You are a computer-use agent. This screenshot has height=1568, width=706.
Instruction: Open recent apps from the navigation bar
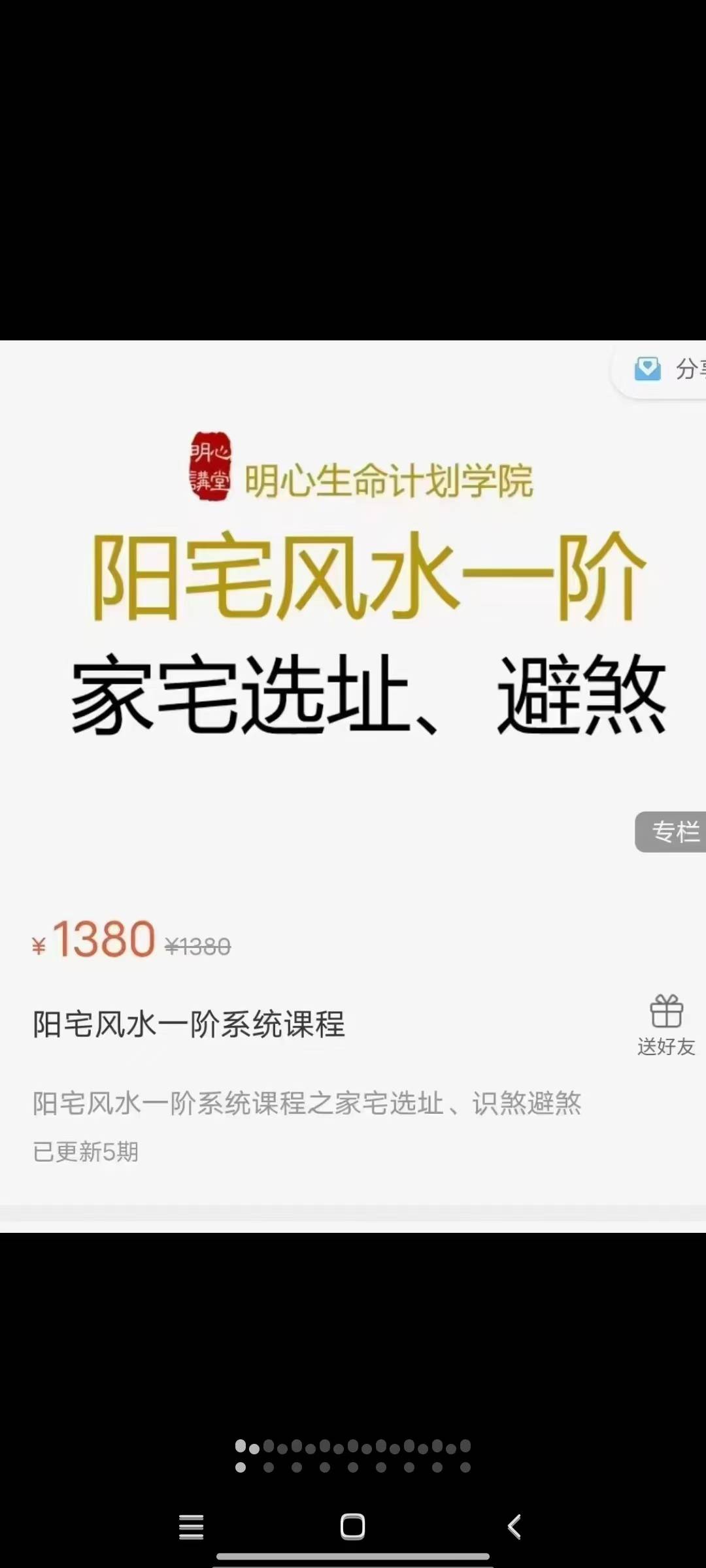(x=191, y=1527)
